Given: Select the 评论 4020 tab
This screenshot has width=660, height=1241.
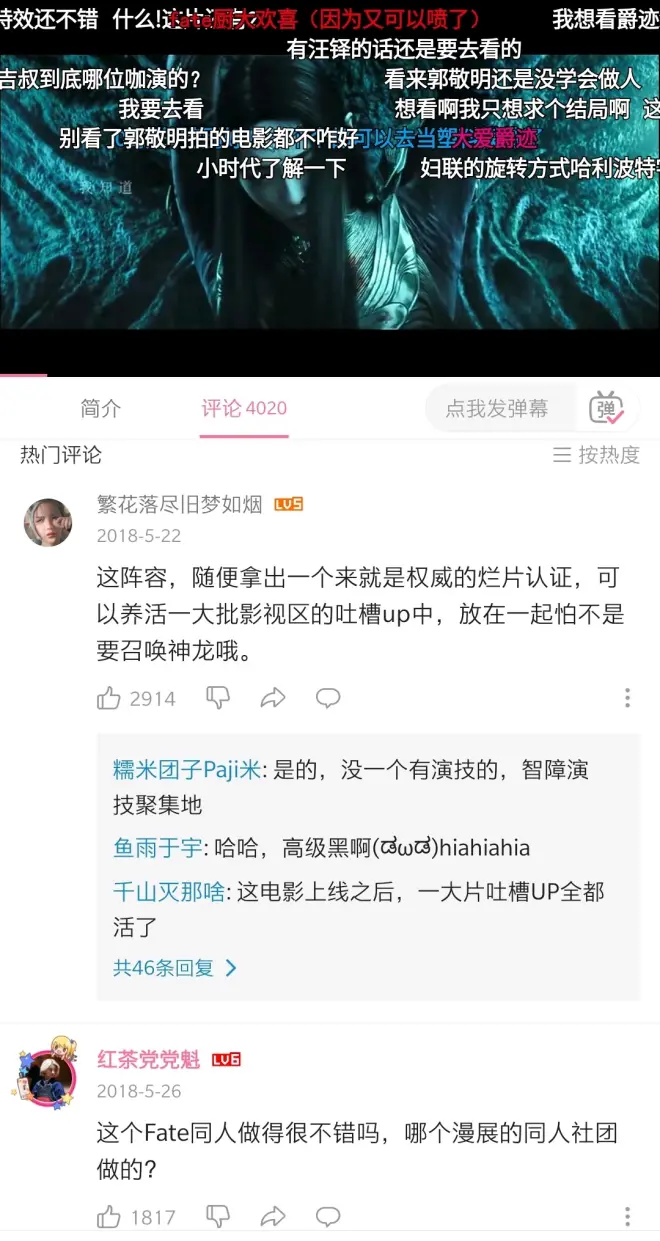Looking at the screenshot, I should tap(244, 408).
